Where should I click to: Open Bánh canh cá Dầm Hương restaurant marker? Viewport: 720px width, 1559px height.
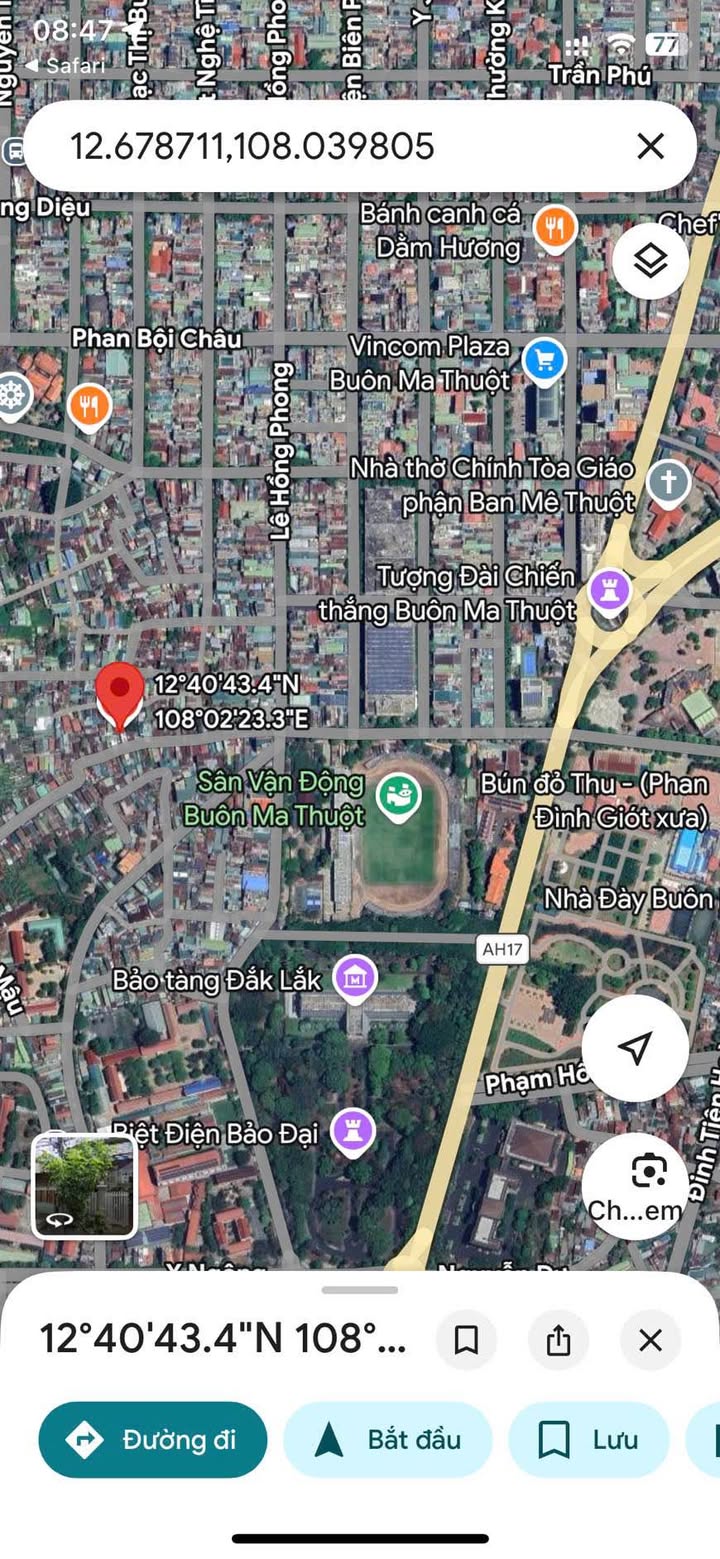(553, 228)
